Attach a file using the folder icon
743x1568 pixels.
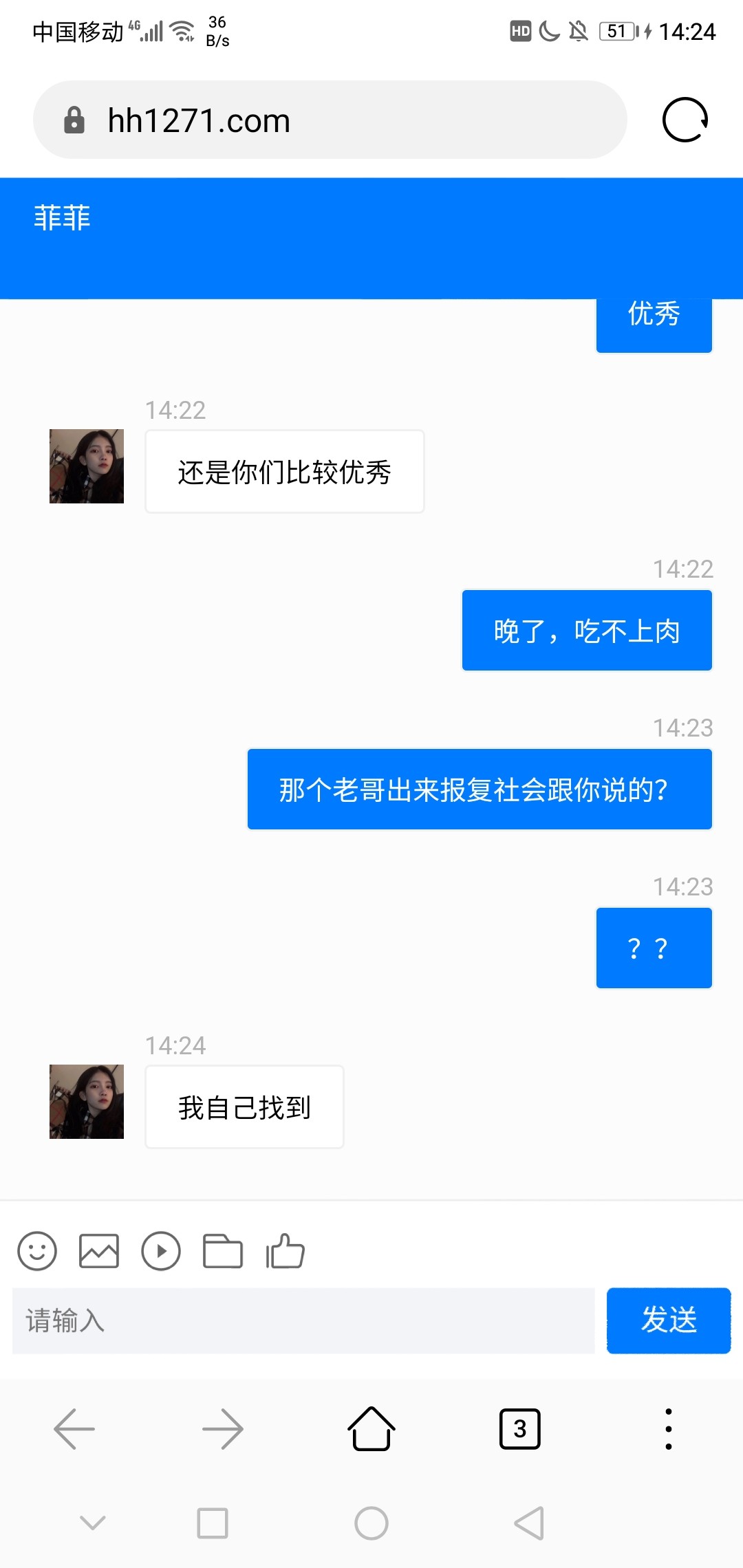pyautogui.click(x=223, y=1250)
